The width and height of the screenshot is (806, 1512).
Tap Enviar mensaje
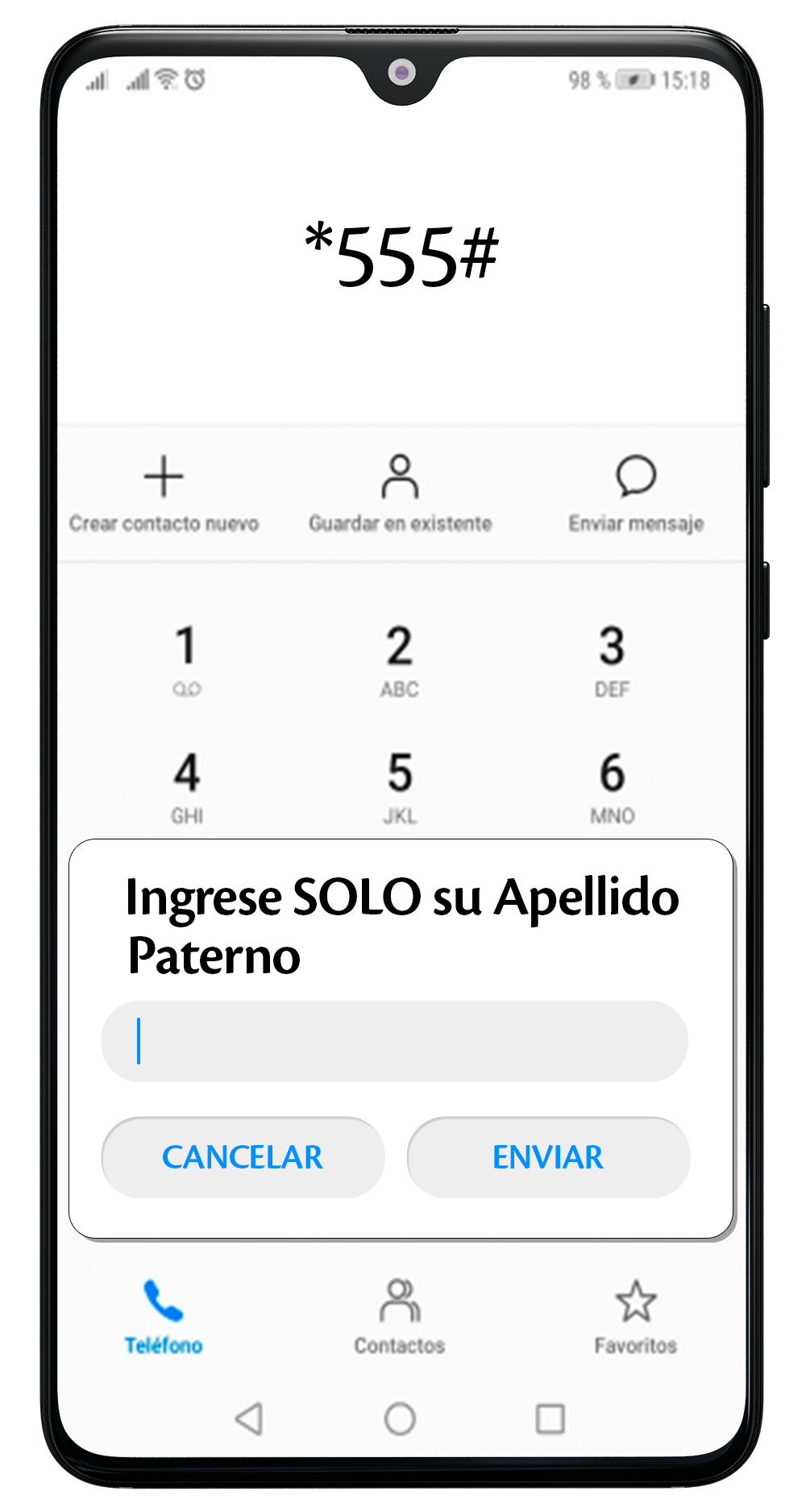tap(636, 494)
